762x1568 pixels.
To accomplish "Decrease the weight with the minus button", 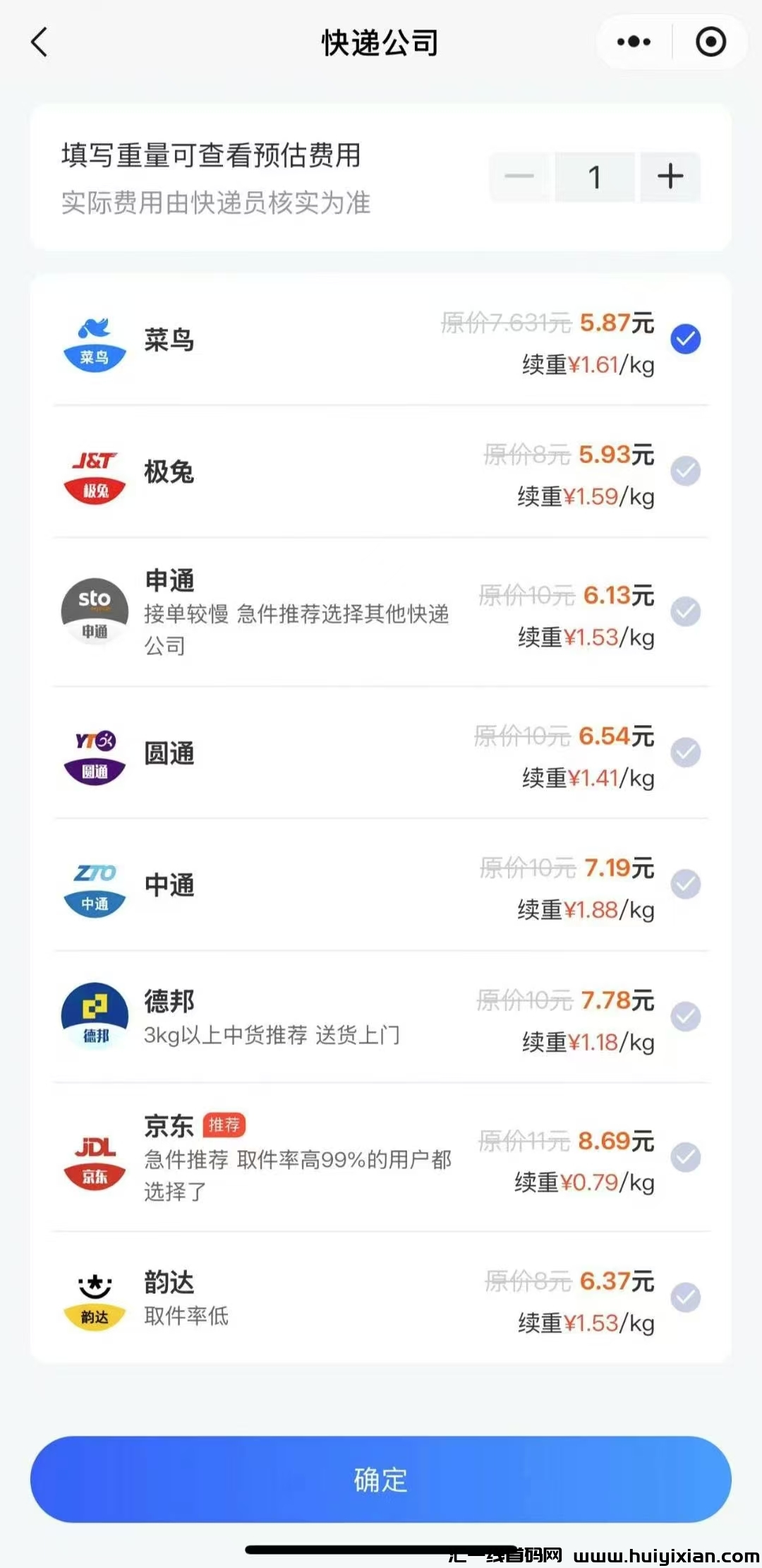I will tap(519, 176).
